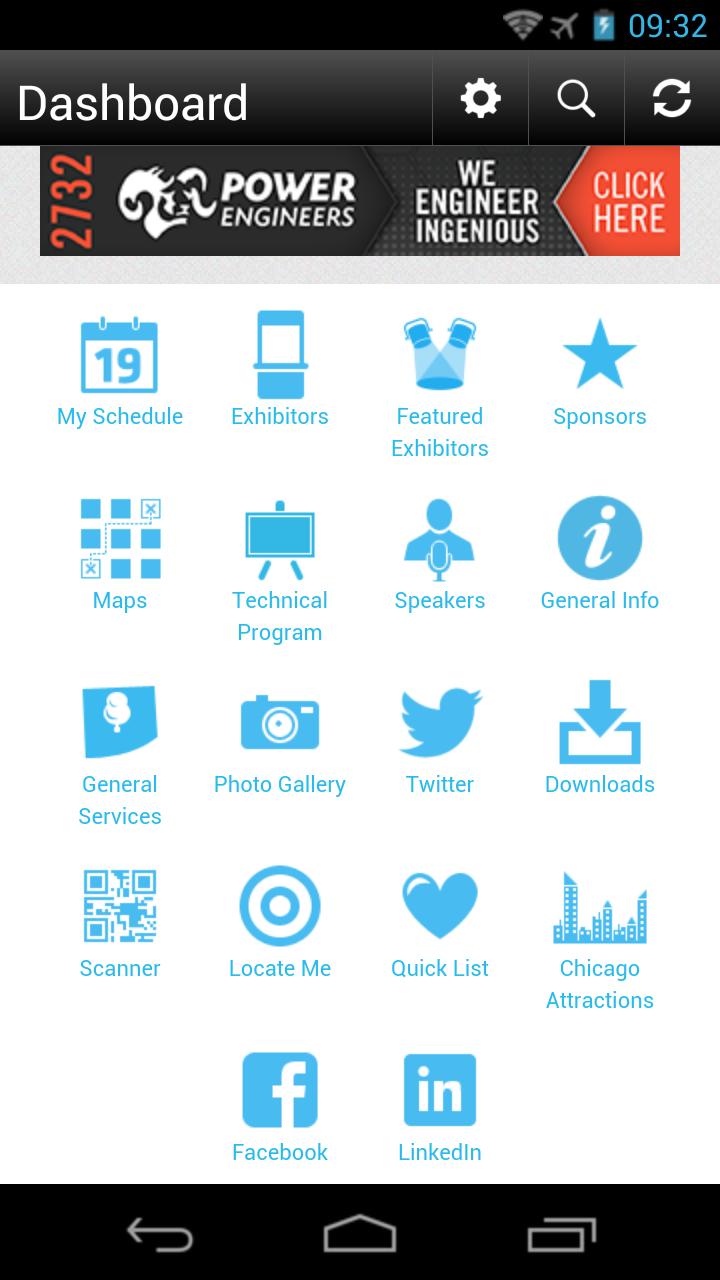The width and height of the screenshot is (720, 1280).
Task: Open the QR code Scanner
Action: click(x=120, y=905)
